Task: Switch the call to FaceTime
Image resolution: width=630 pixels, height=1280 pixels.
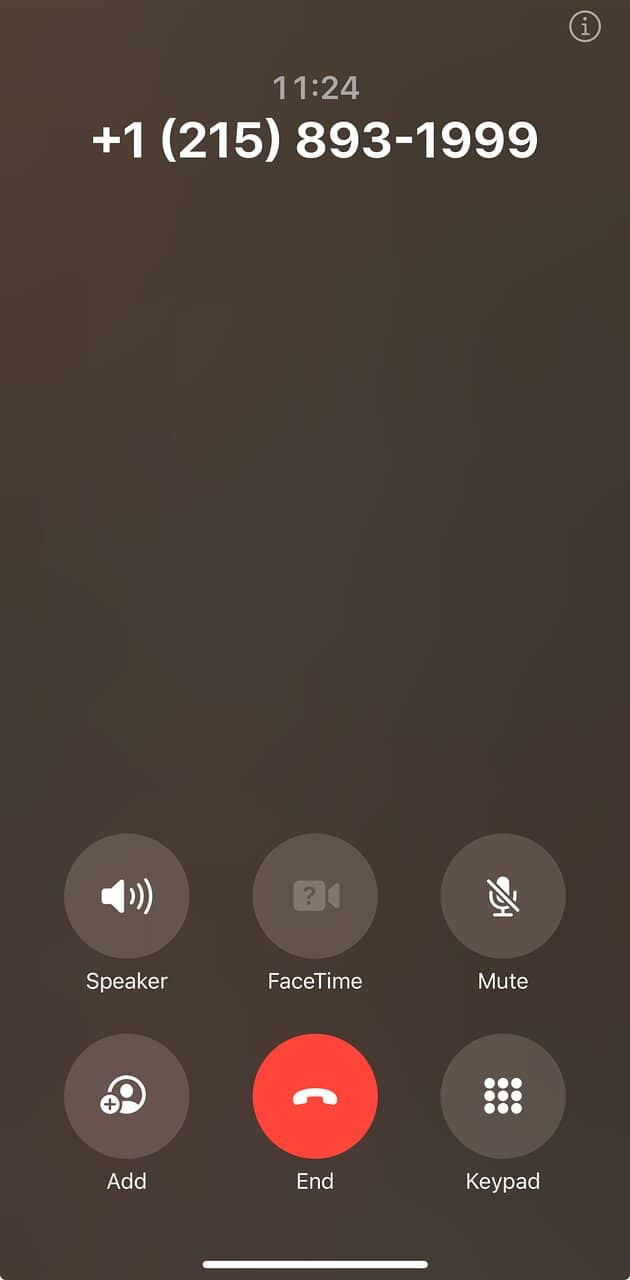Action: (315, 896)
